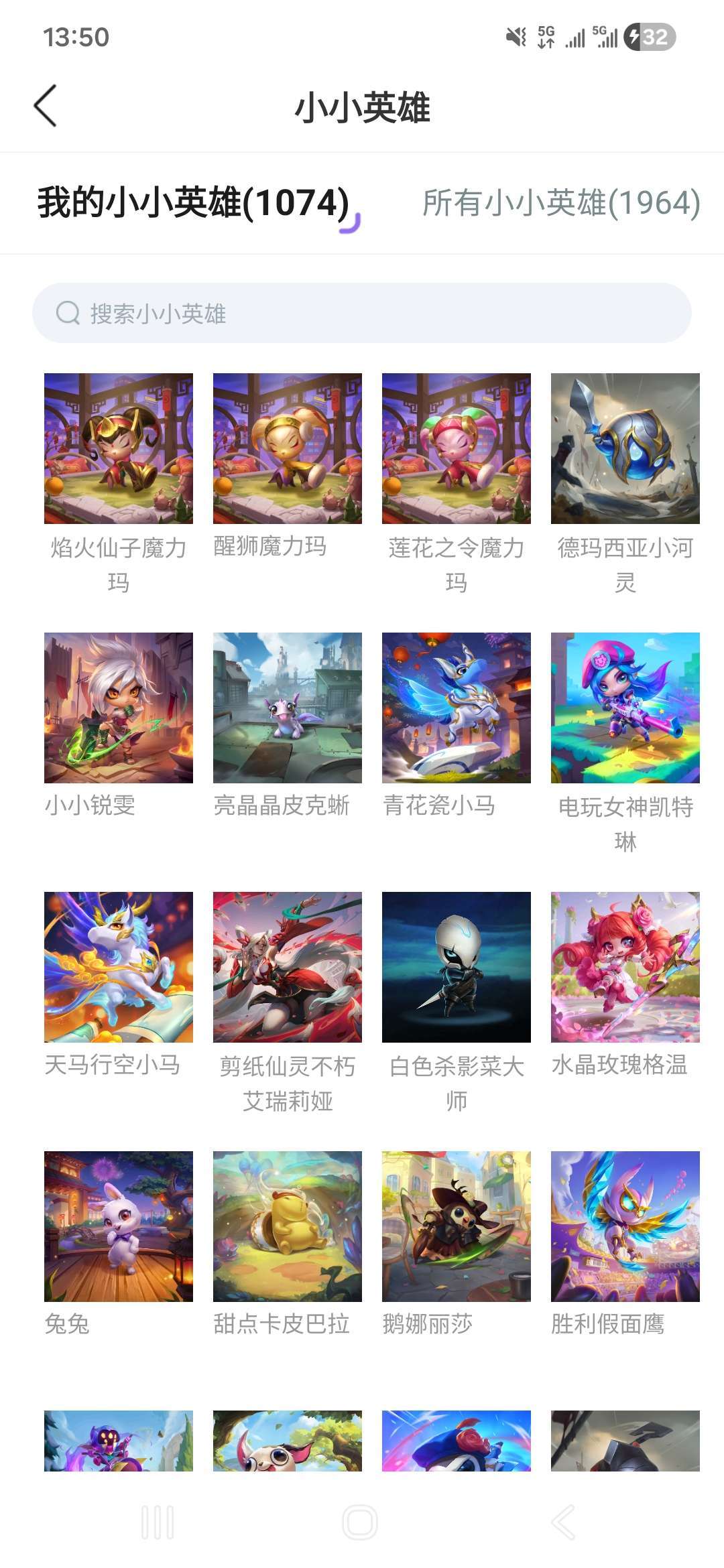Image resolution: width=724 pixels, height=1568 pixels.
Task: Select the 电玩女神凯特琳 hero
Action: tap(623, 710)
